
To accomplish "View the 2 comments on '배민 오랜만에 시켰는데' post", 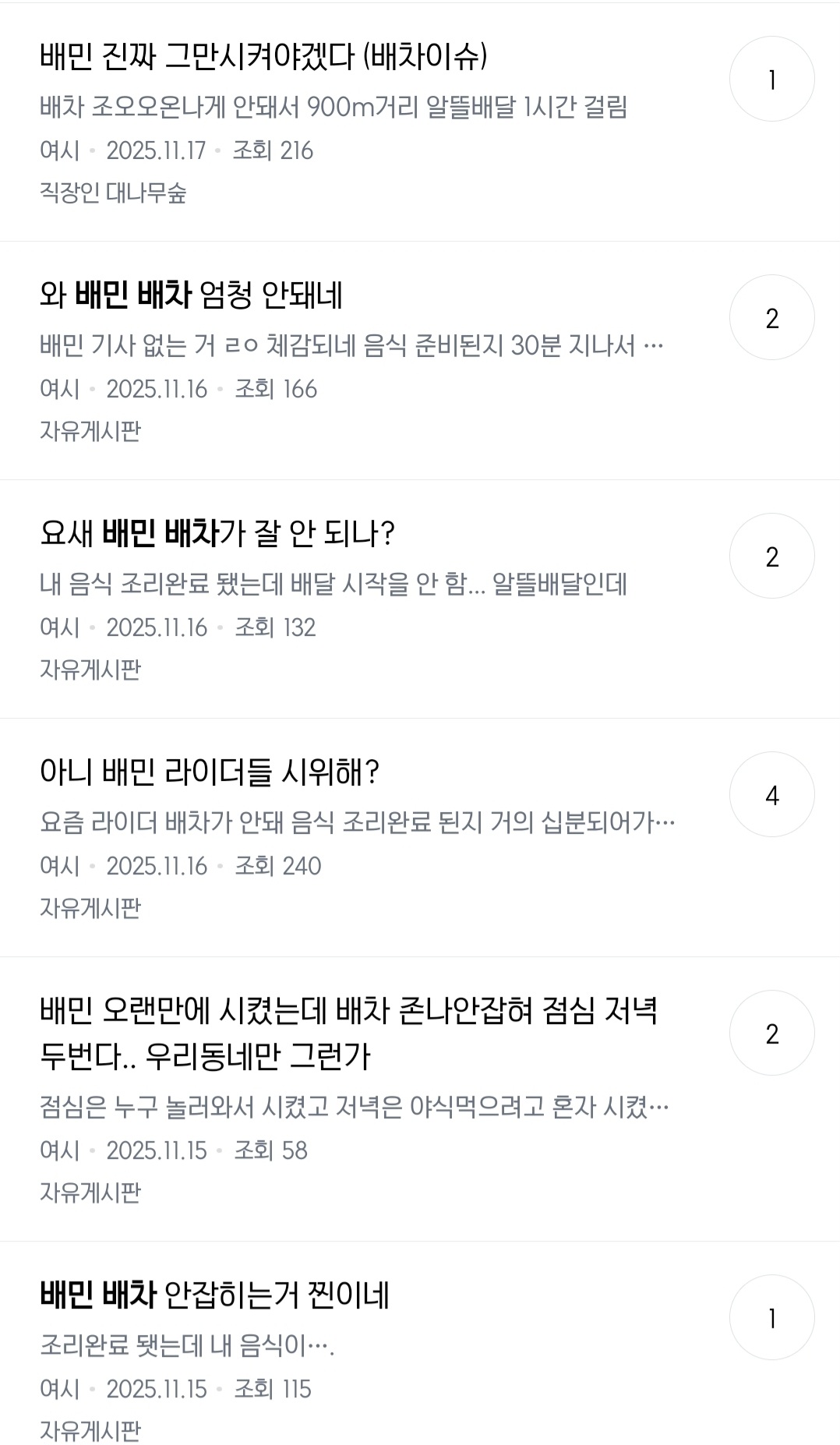I will [x=771, y=1033].
